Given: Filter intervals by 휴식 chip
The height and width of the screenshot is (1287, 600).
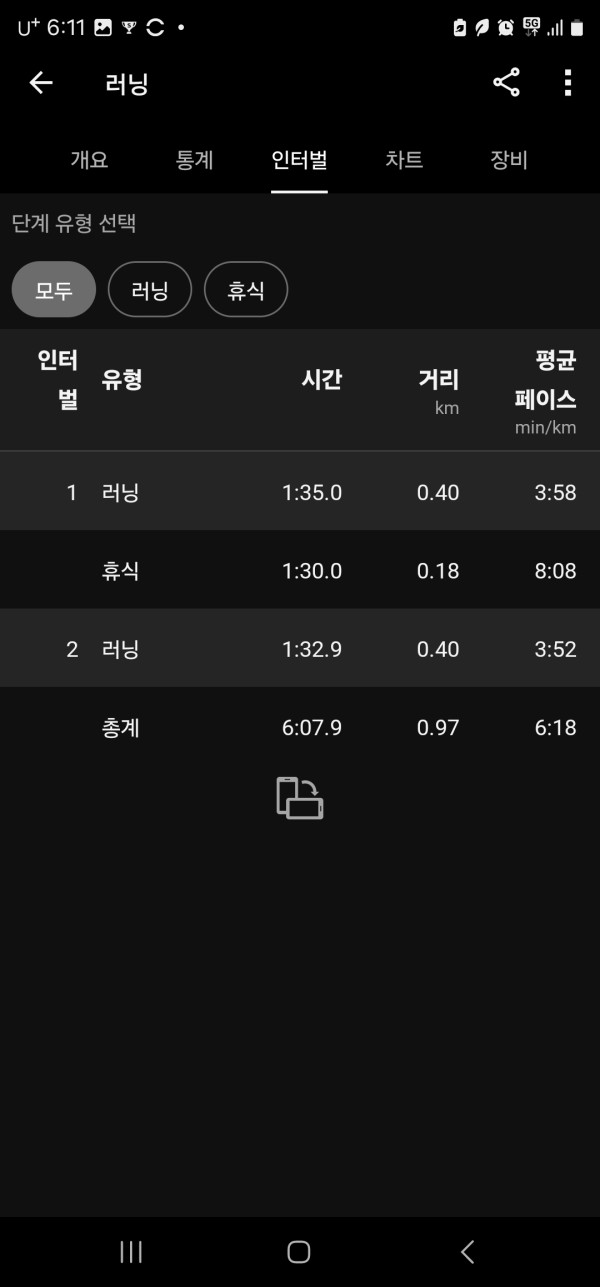Looking at the screenshot, I should coord(246,290).
